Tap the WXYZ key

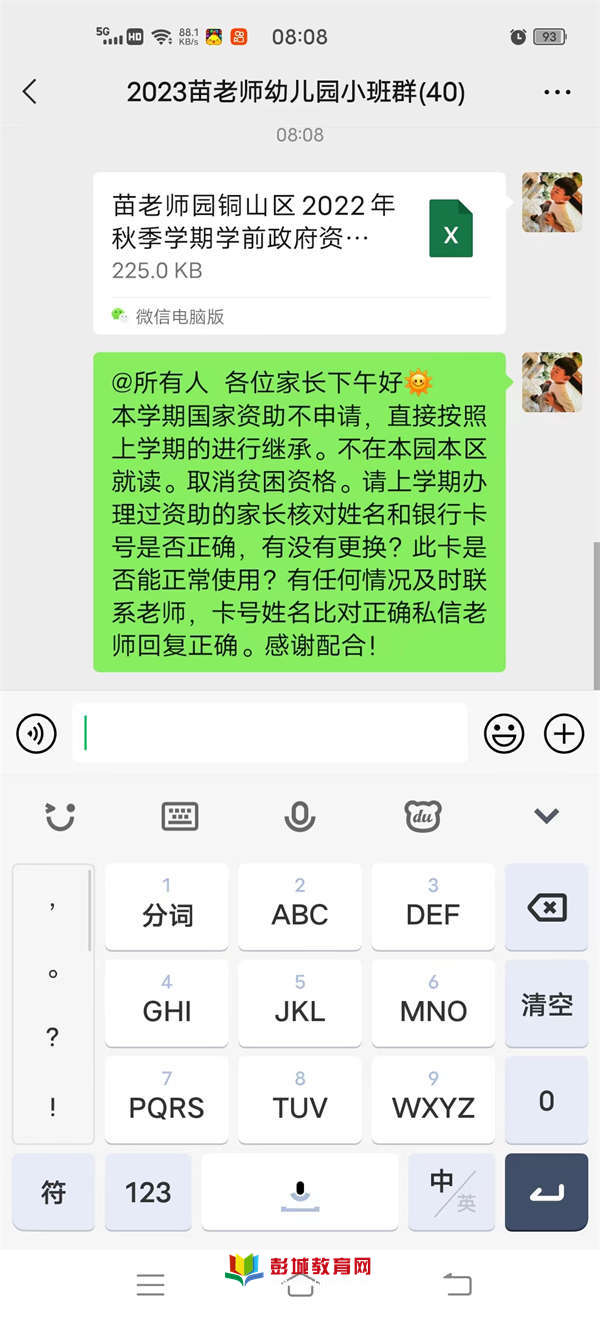pyautogui.click(x=433, y=1100)
